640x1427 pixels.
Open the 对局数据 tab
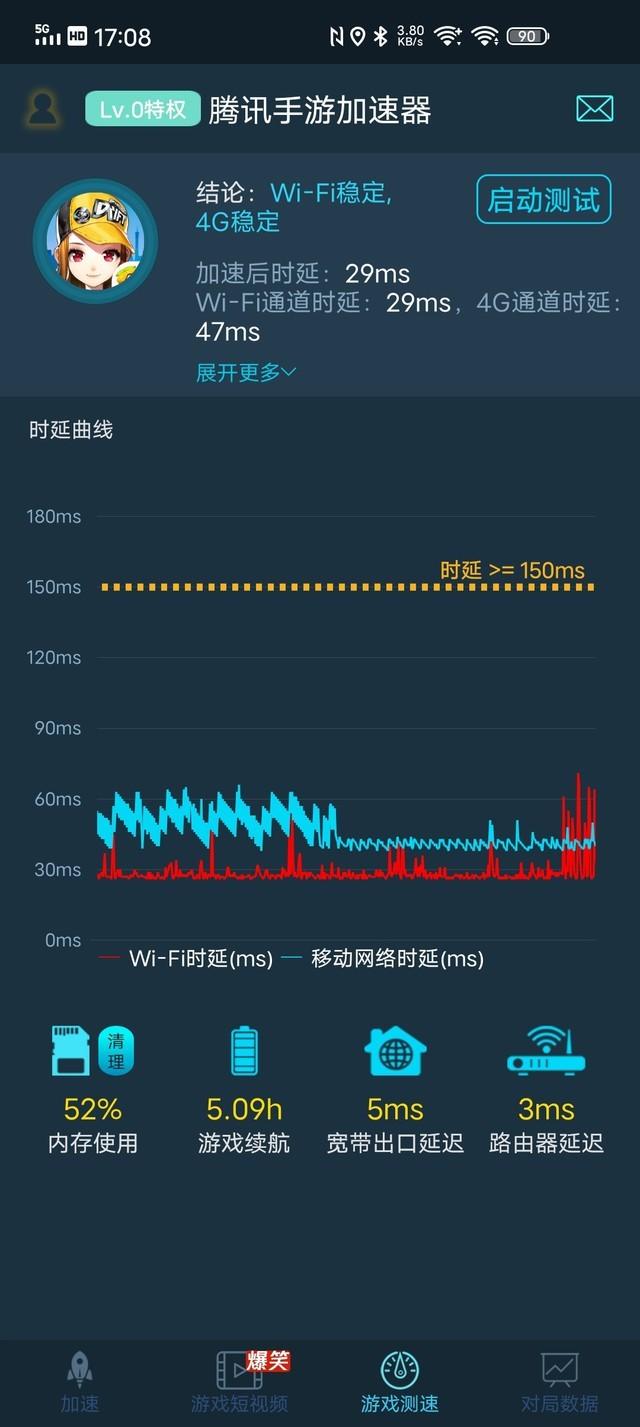[x=560, y=1383]
